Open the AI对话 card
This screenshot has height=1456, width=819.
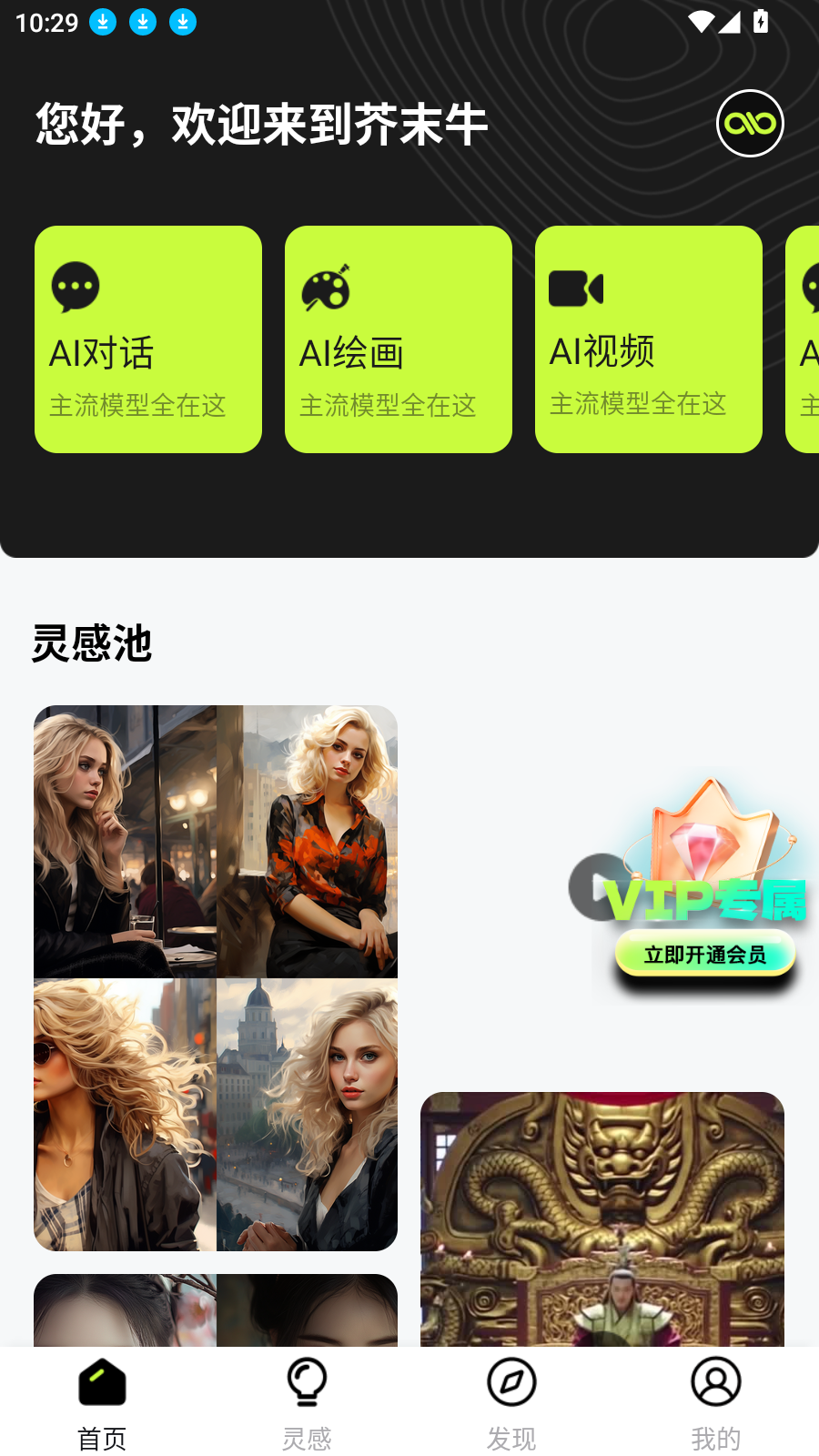(148, 339)
